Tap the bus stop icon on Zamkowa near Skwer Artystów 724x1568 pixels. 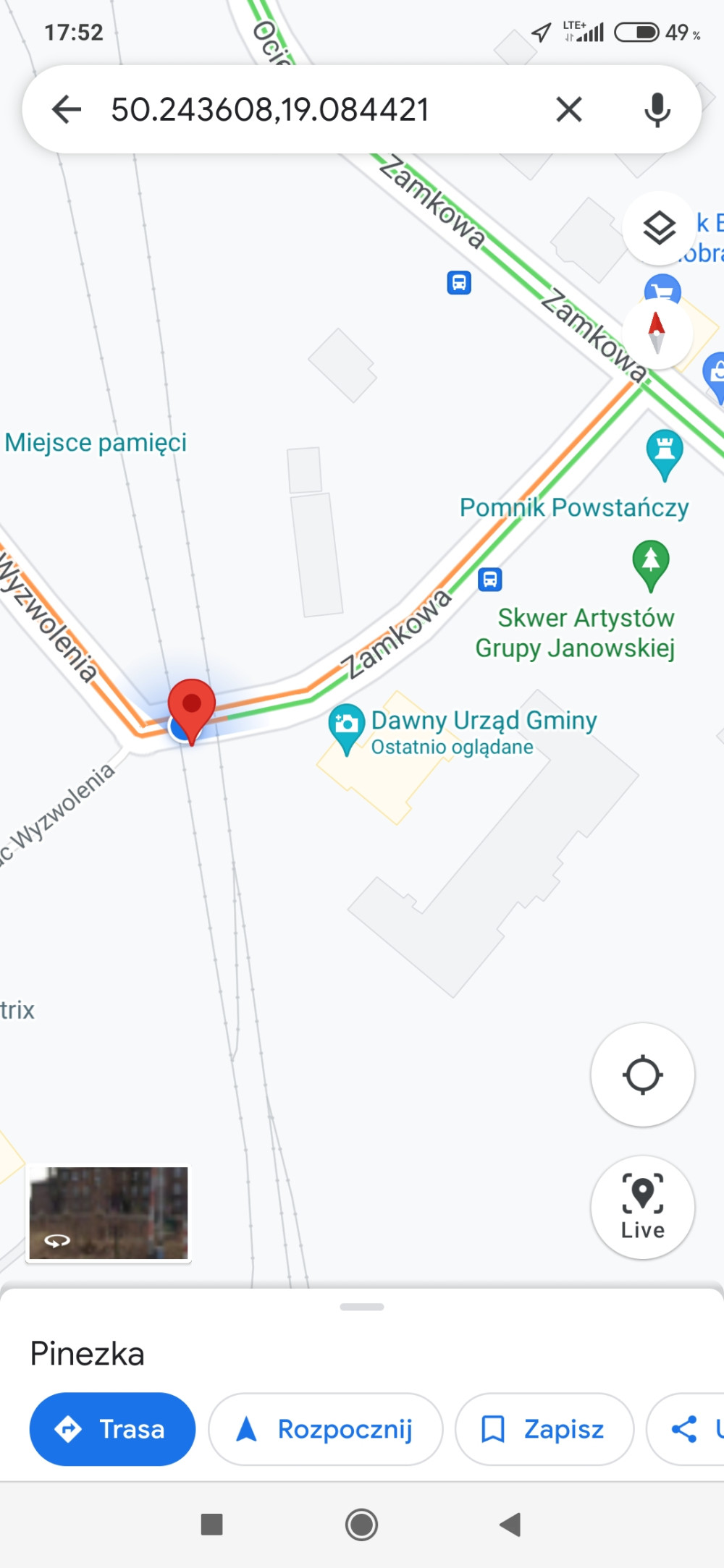click(x=490, y=579)
